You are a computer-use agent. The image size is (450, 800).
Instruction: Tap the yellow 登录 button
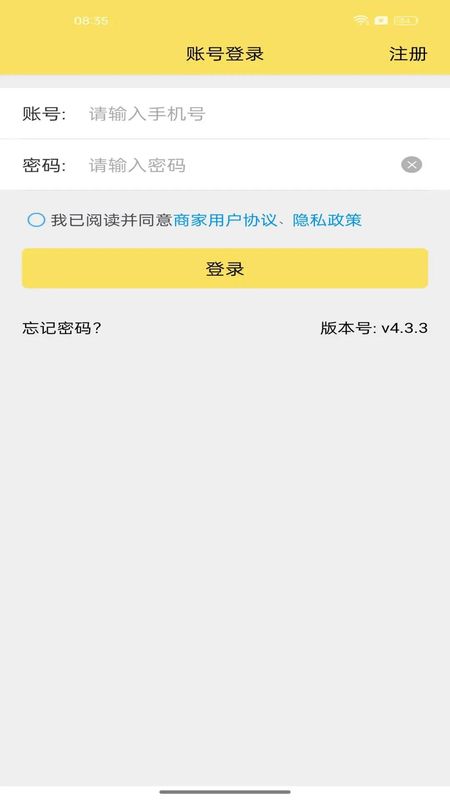(224, 268)
